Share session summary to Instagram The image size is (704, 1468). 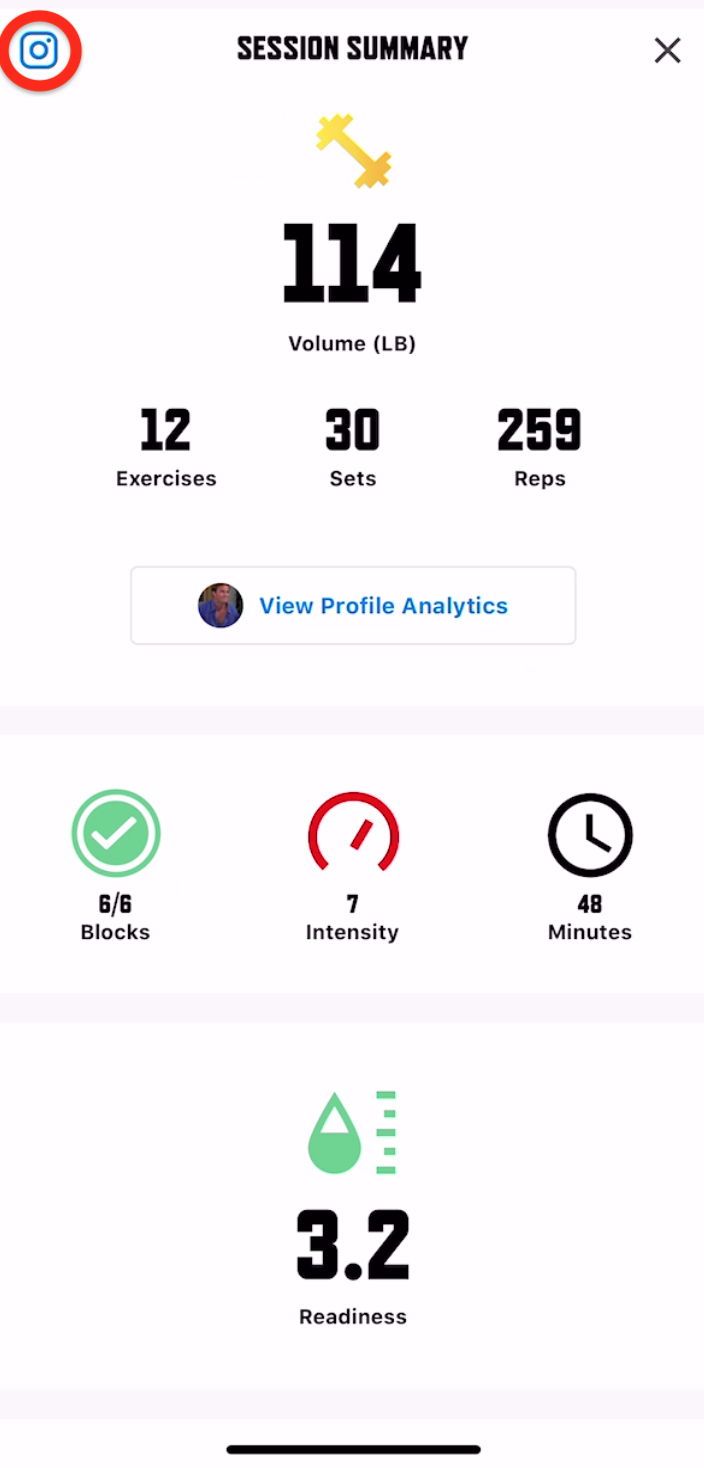[39, 50]
